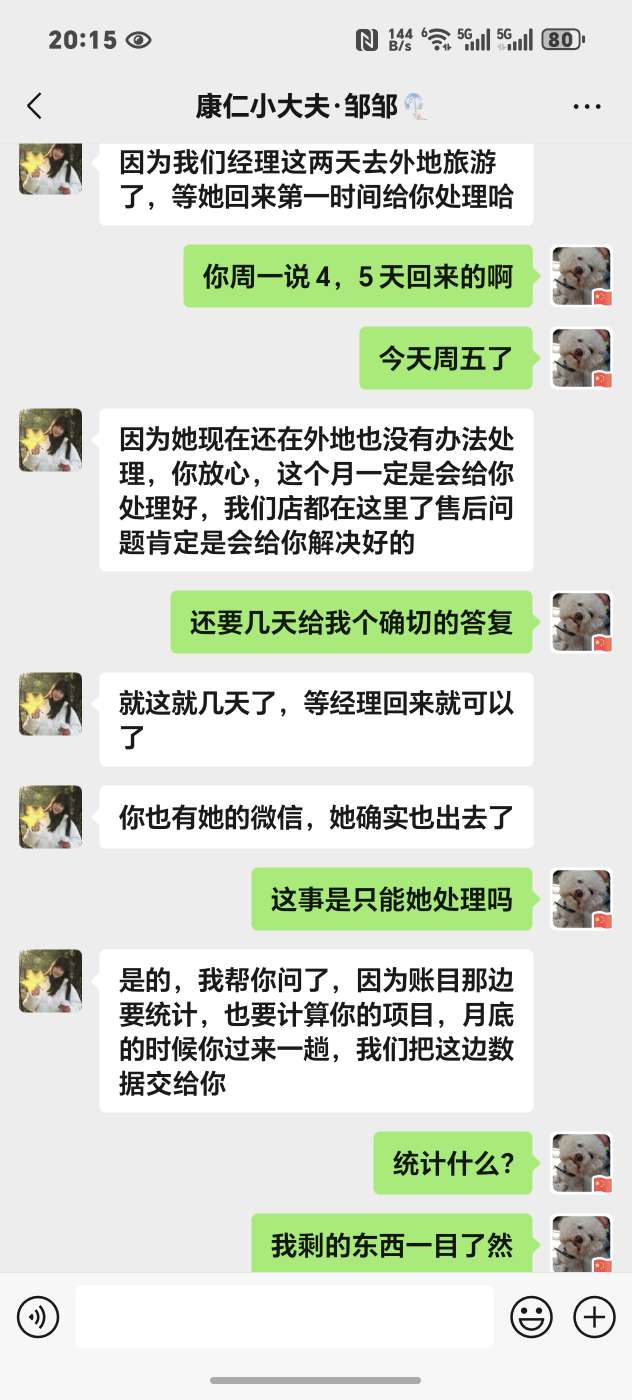Open my avatar beside 统计什么? message
Viewport: 632px width, 1400px height.
click(x=582, y=1164)
